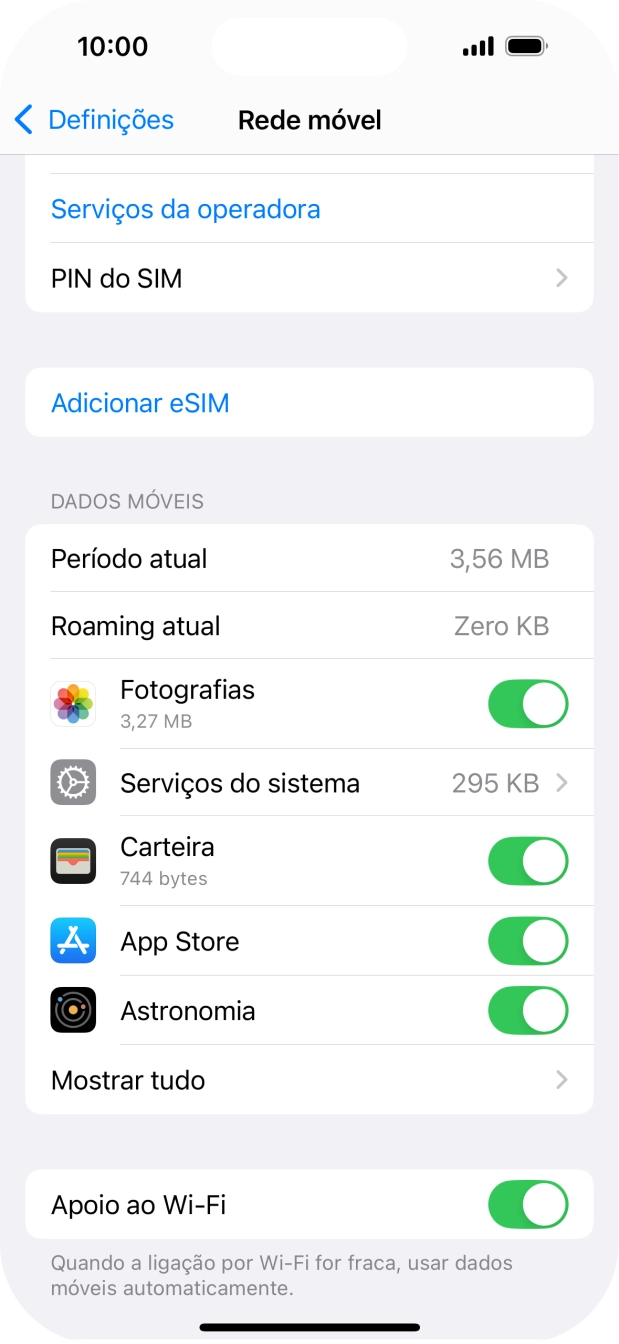The height and width of the screenshot is (1344, 619).
Task: Turn off mobile data for Carteira
Action: 528,861
